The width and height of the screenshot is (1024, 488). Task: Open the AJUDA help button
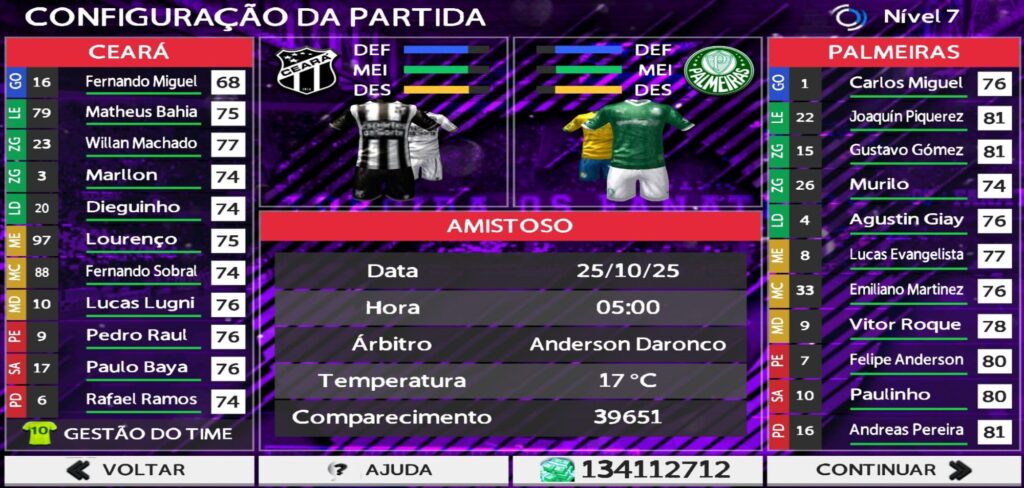coord(382,470)
